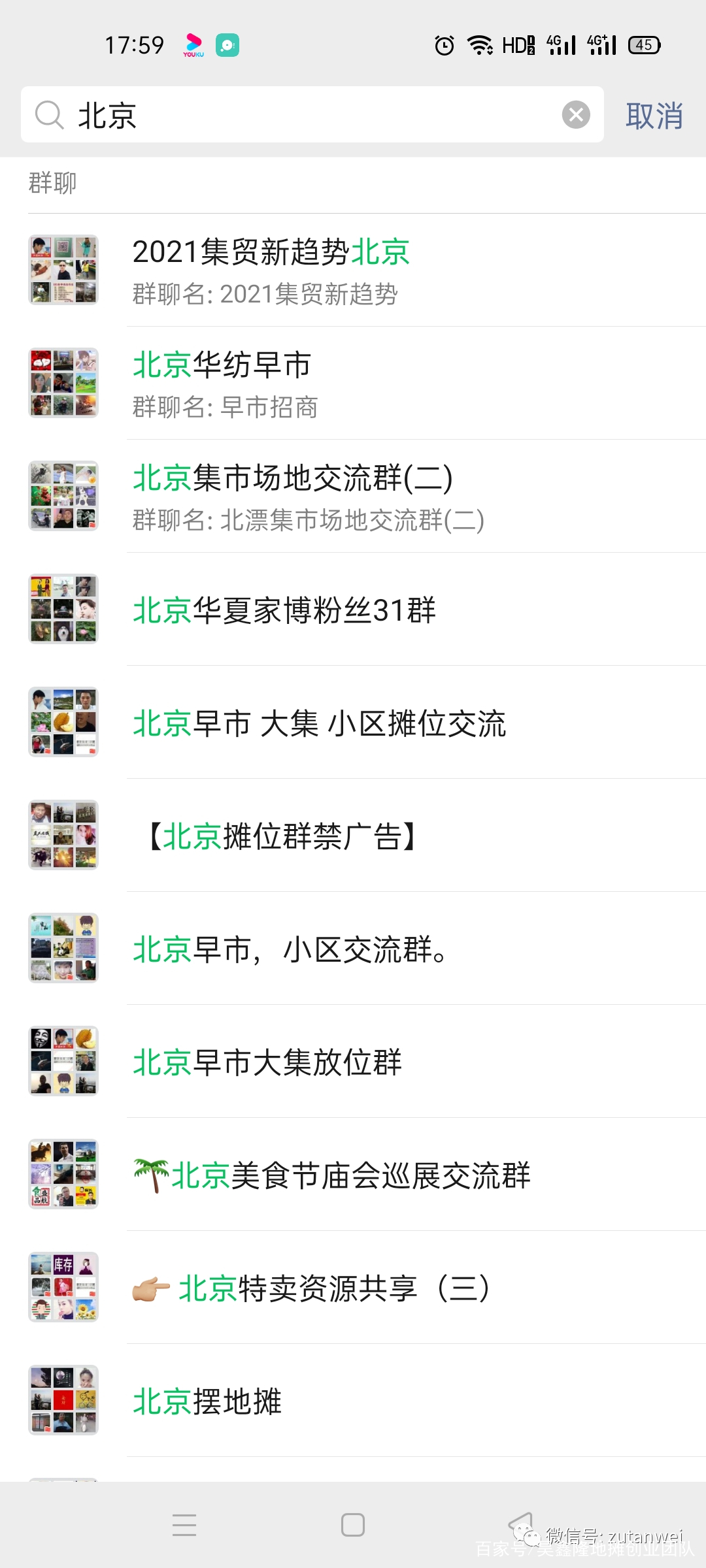Open the 北京华纺早市 group chat
Image resolution: width=706 pixels, height=1568 pixels.
366,383
